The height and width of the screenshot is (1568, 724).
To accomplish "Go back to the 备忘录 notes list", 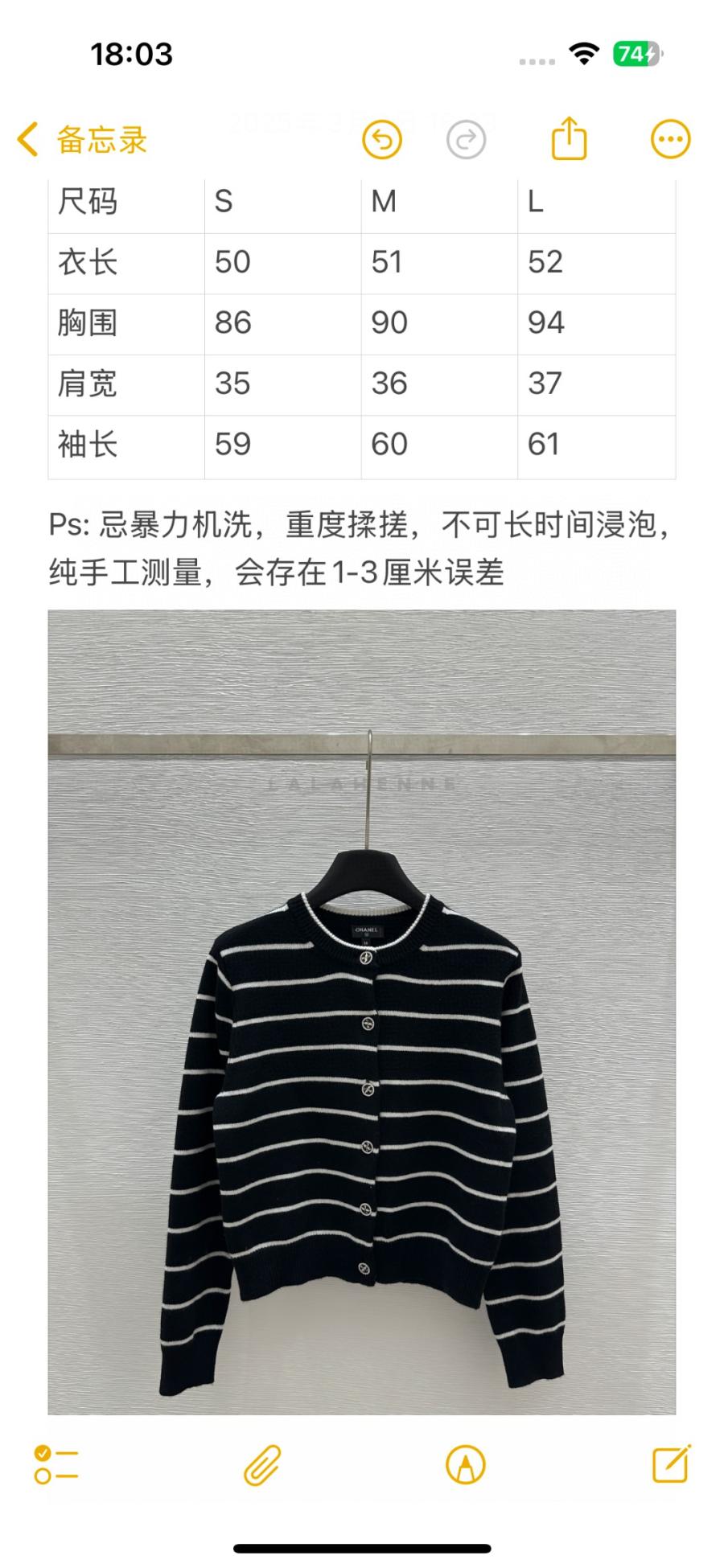I will click(x=82, y=140).
